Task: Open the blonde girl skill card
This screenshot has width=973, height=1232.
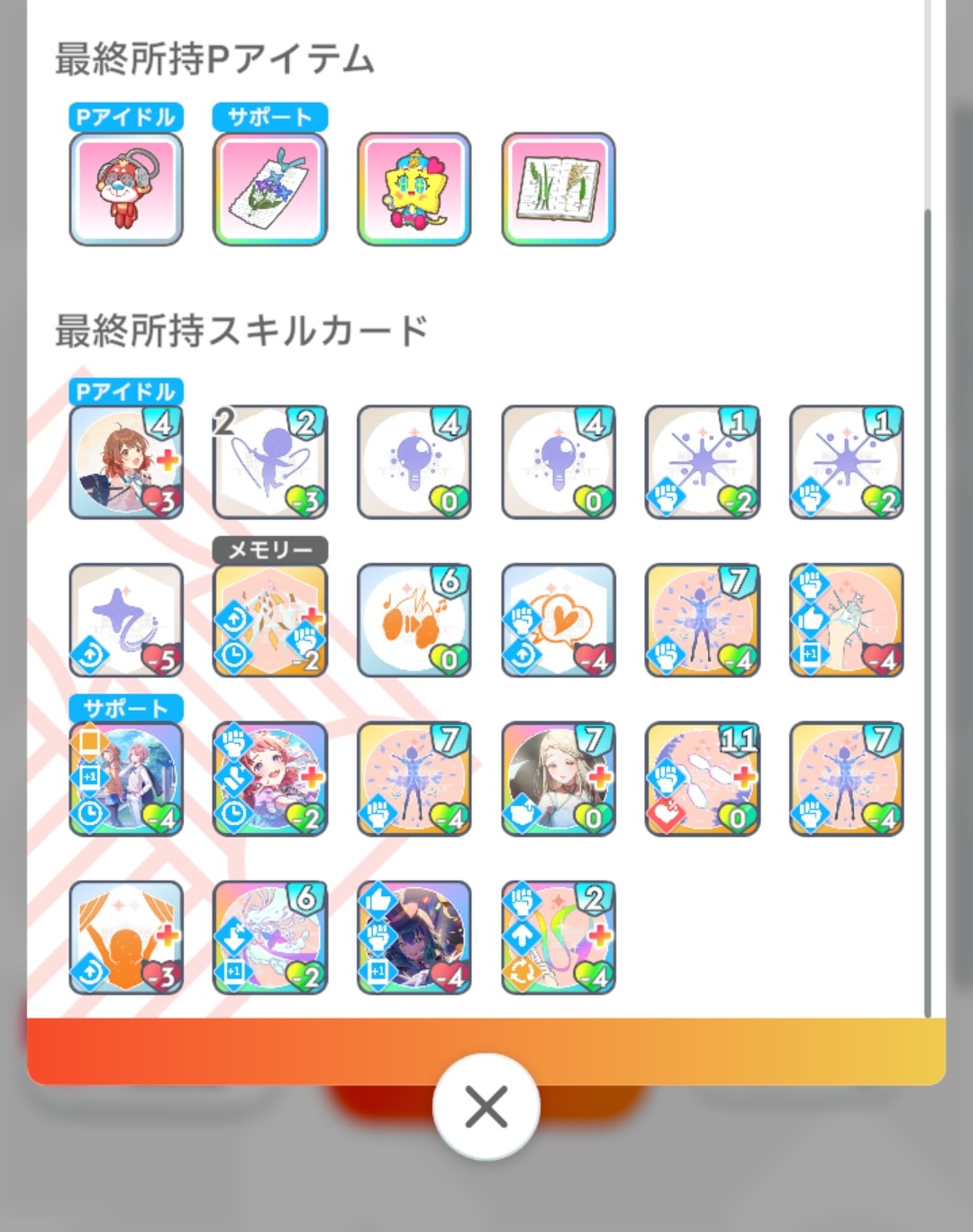Action: point(559,779)
